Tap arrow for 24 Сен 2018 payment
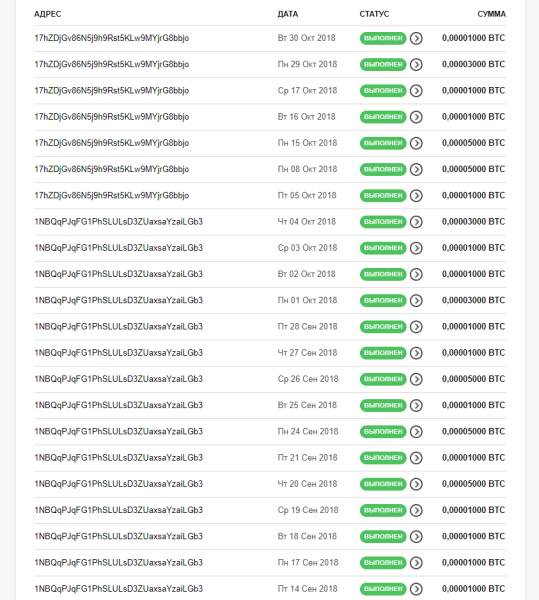Image resolution: width=539 pixels, height=600 pixels. tap(416, 432)
